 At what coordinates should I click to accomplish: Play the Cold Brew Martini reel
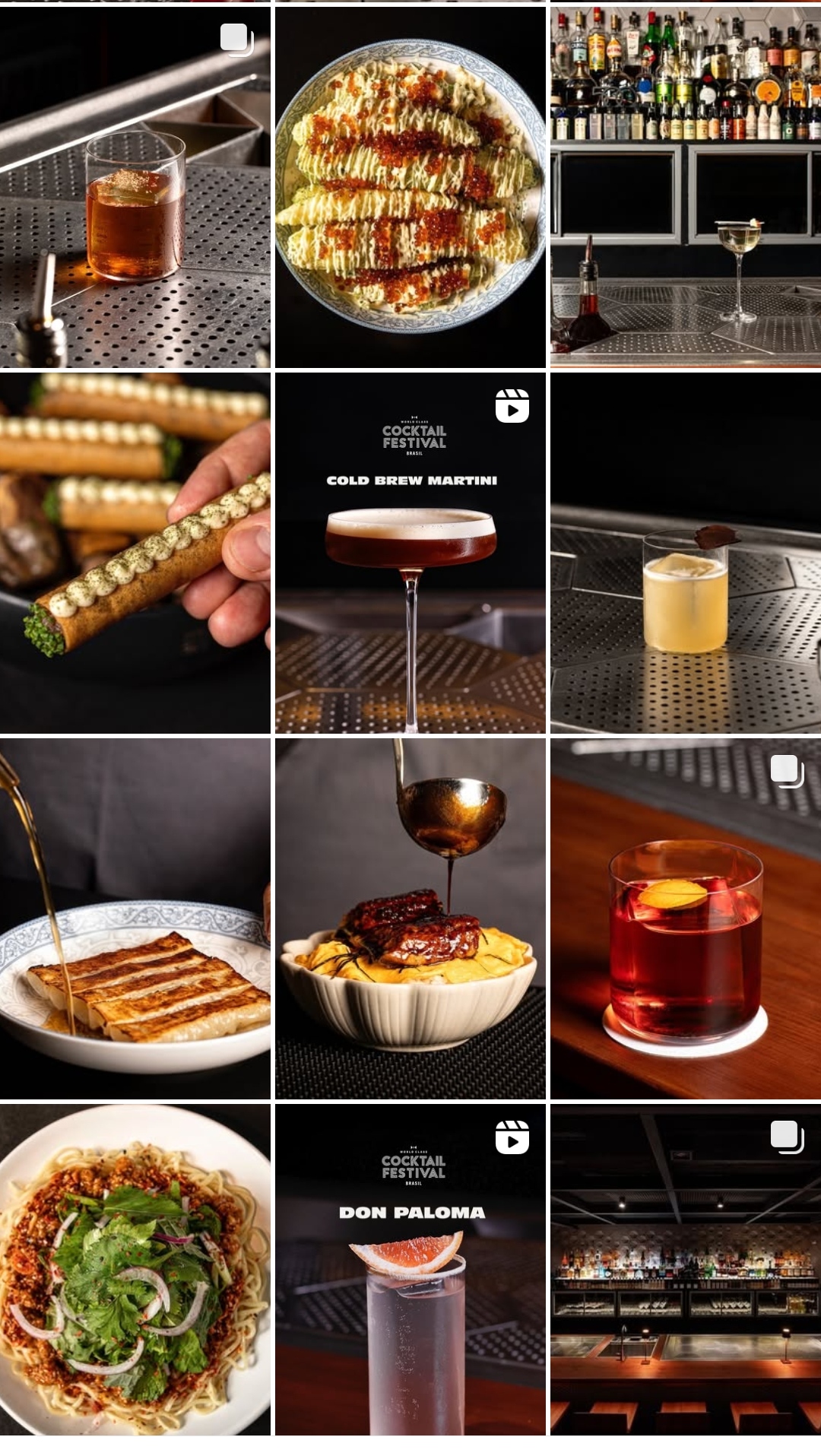point(410,553)
